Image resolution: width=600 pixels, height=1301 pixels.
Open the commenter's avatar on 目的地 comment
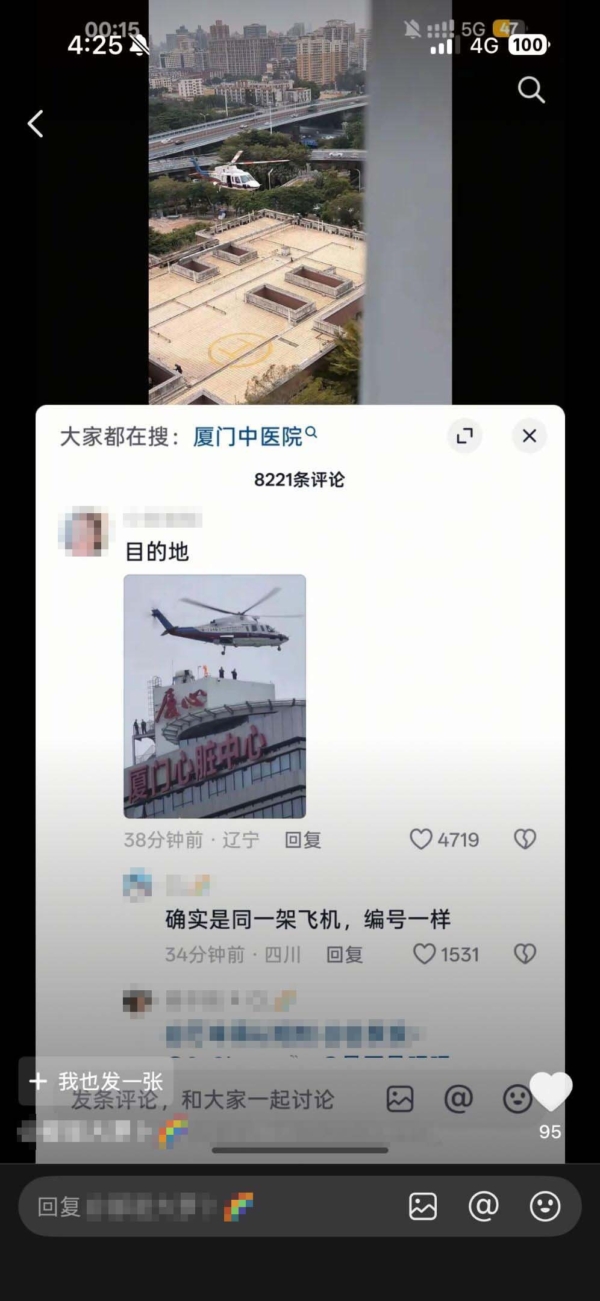point(85,531)
